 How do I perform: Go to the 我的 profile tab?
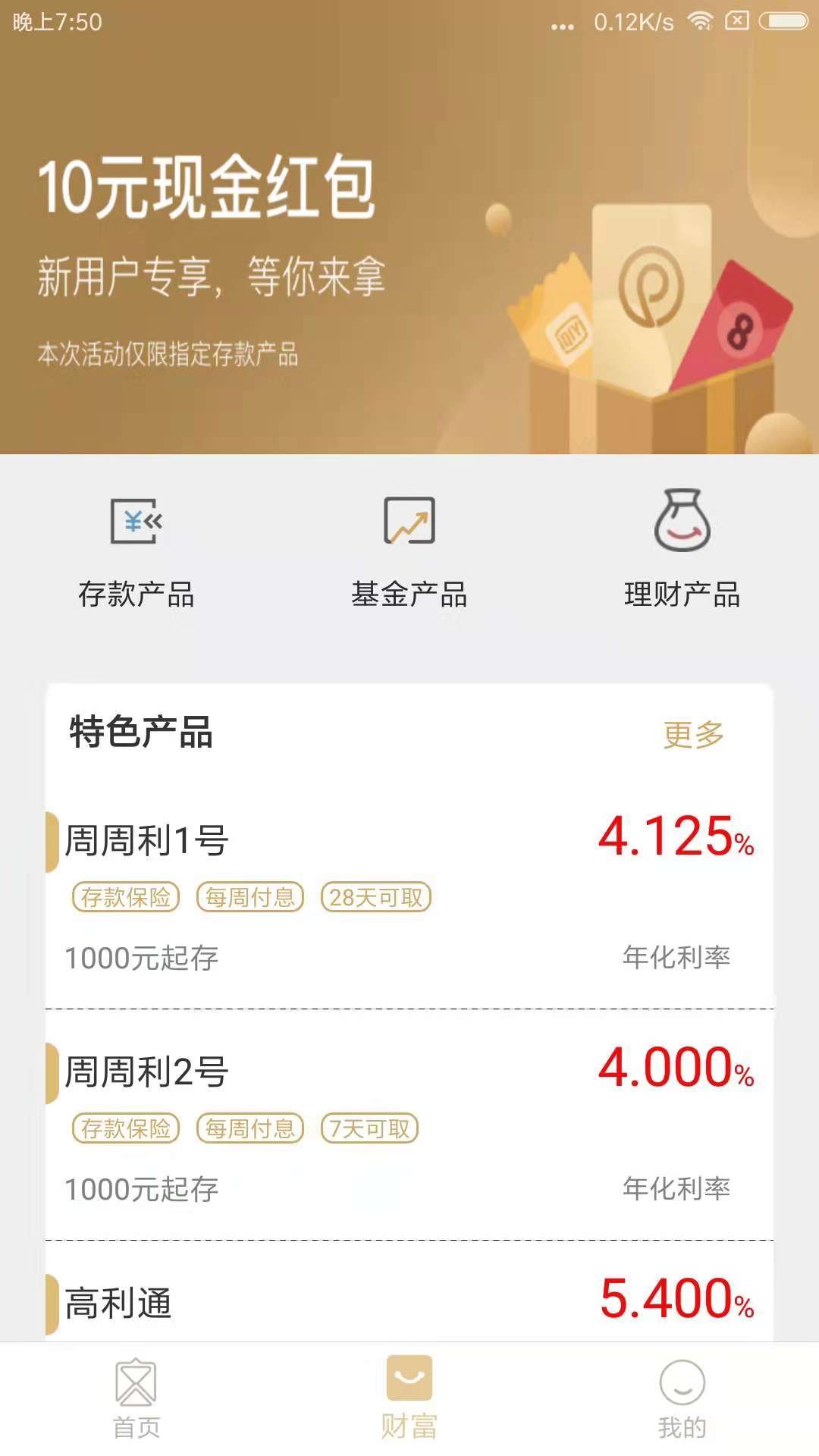(x=682, y=1399)
